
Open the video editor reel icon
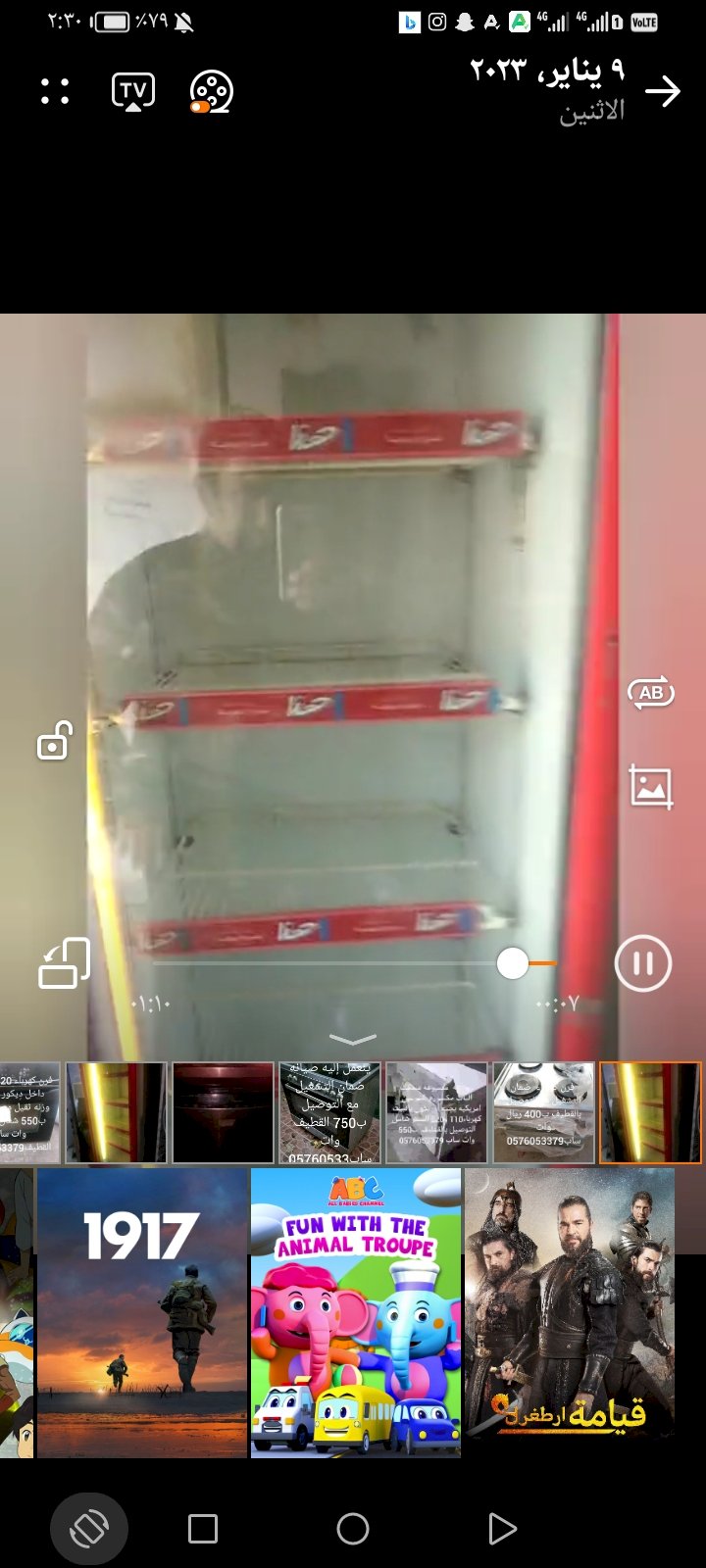click(211, 92)
